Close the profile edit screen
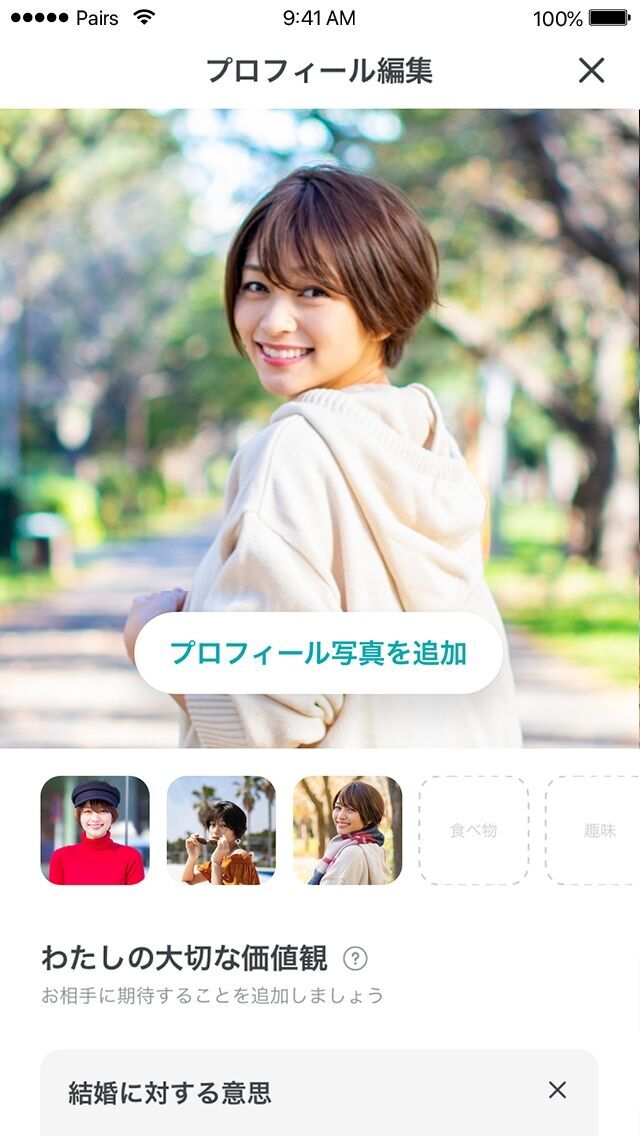The image size is (640, 1136). pyautogui.click(x=591, y=70)
